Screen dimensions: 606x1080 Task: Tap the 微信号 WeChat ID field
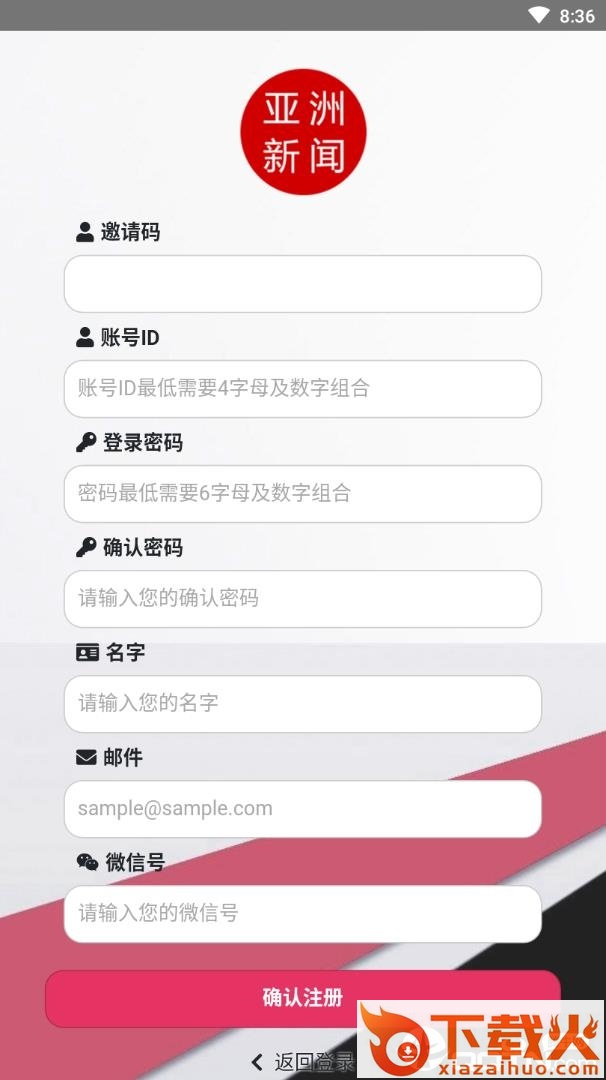coord(302,914)
